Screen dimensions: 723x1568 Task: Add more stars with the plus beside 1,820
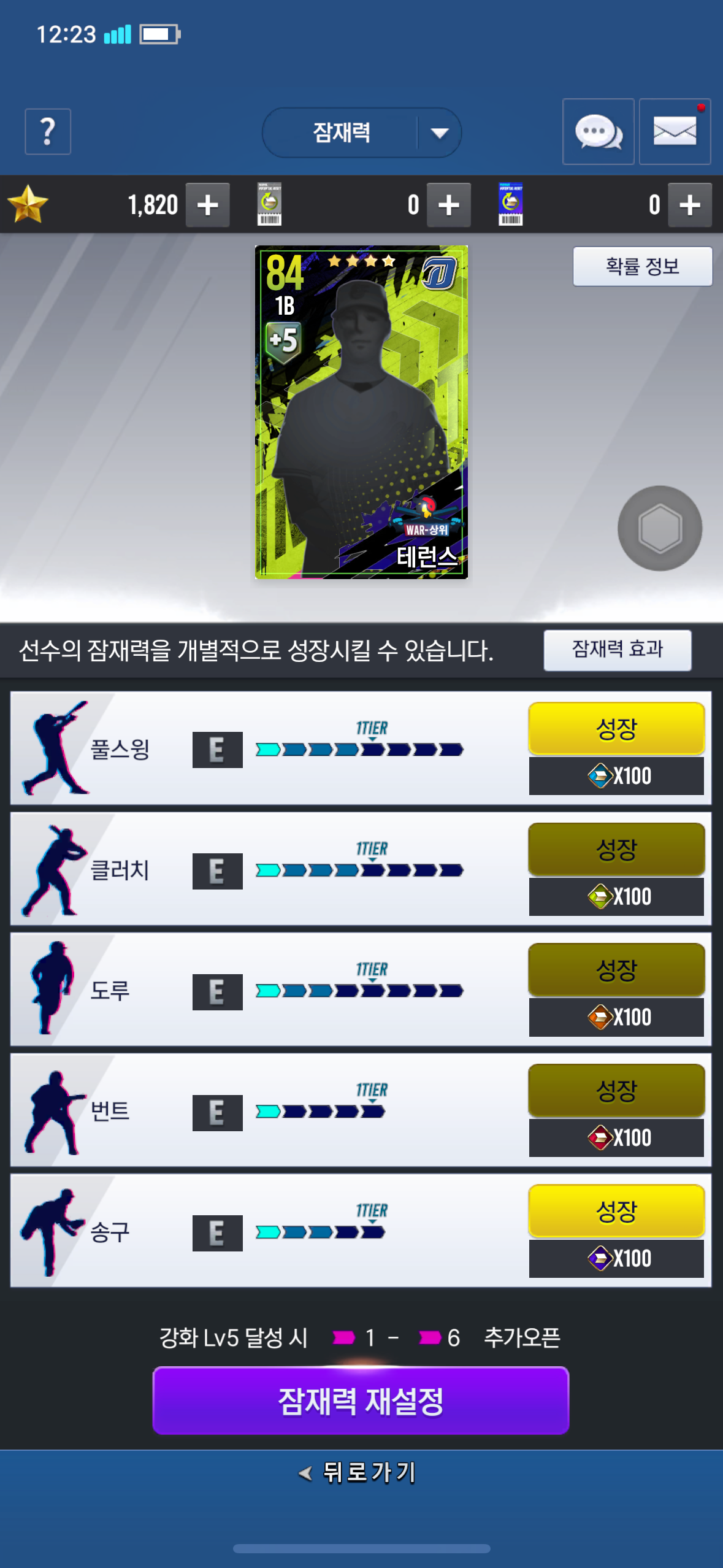(x=207, y=204)
